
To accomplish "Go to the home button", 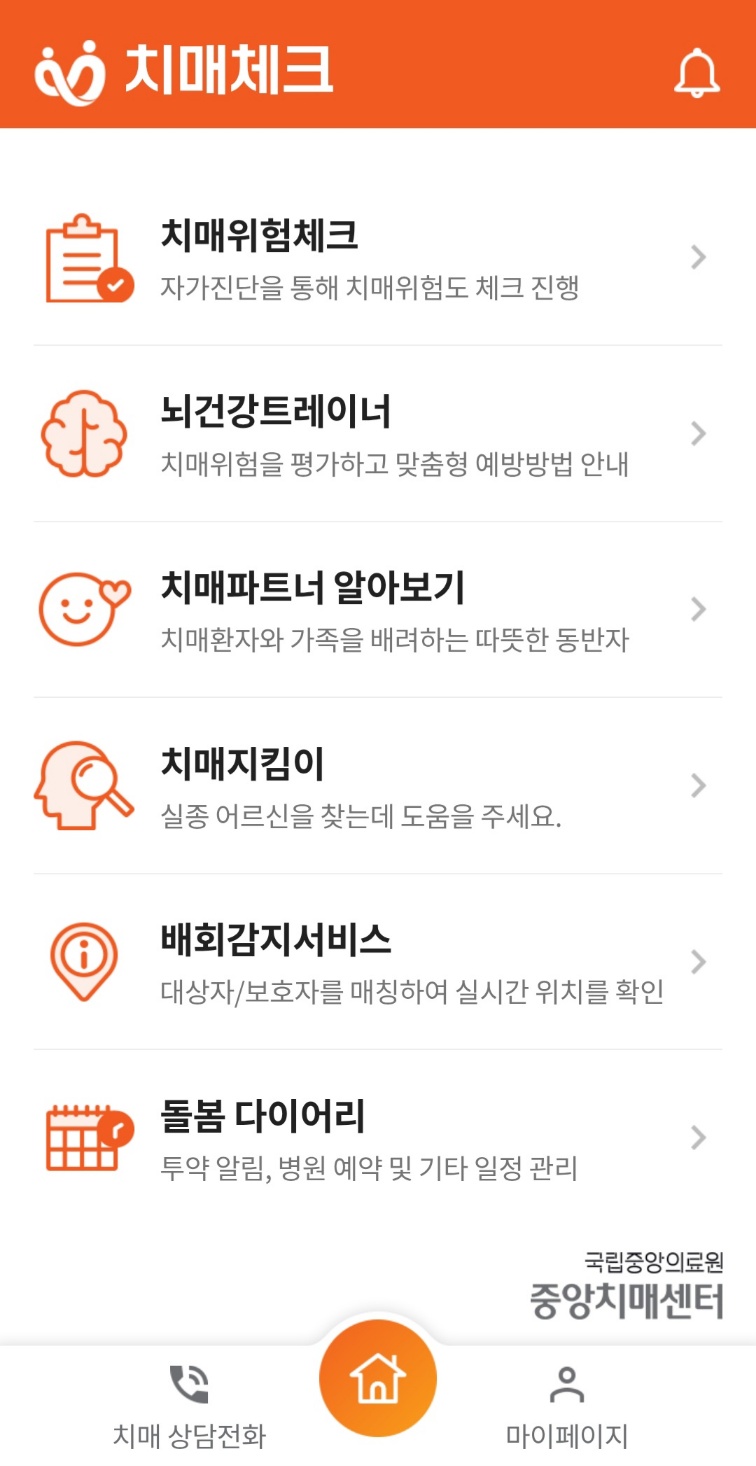I will click(x=378, y=1379).
